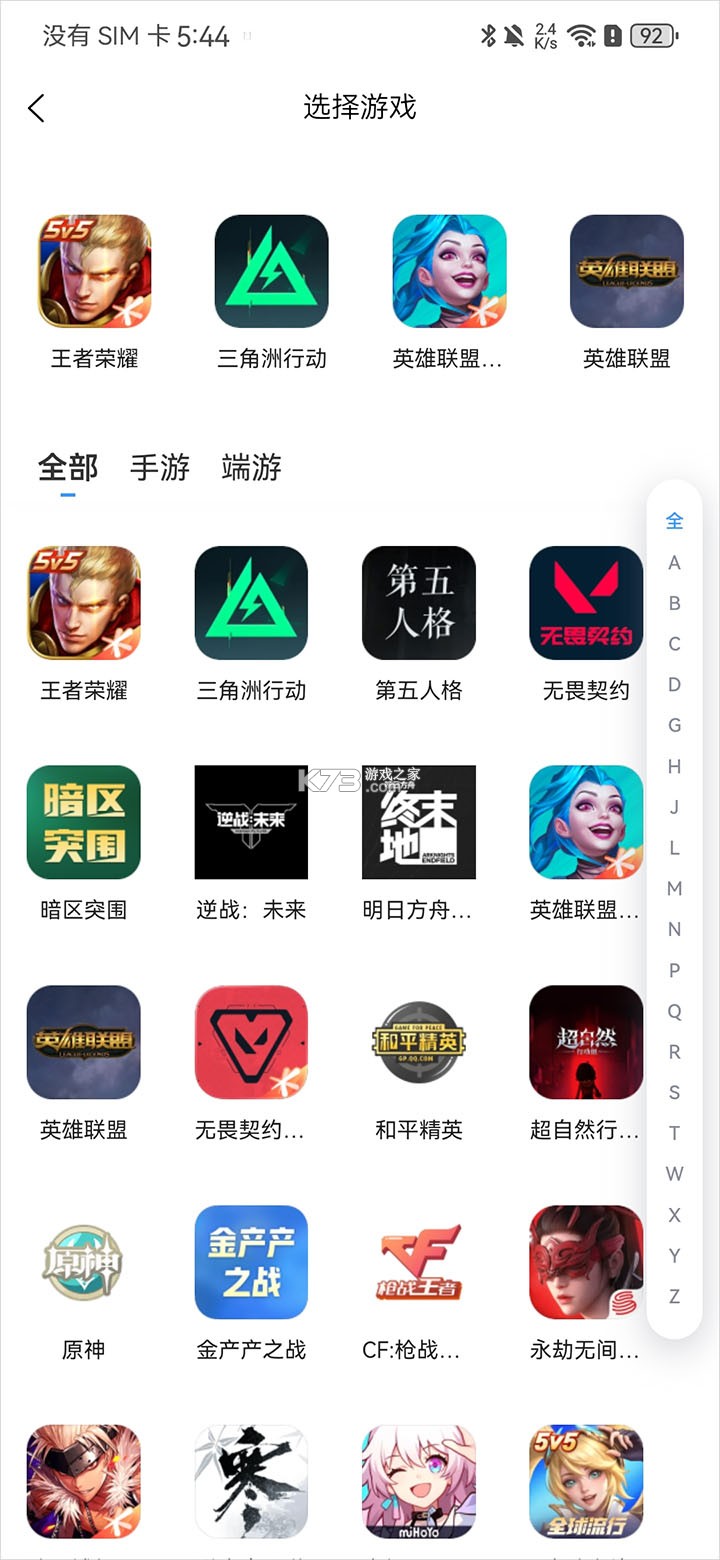Viewport: 720px width, 1560px height.
Task: Select 英雄联盟 icon in the bottom grid
Action: coord(83,1042)
